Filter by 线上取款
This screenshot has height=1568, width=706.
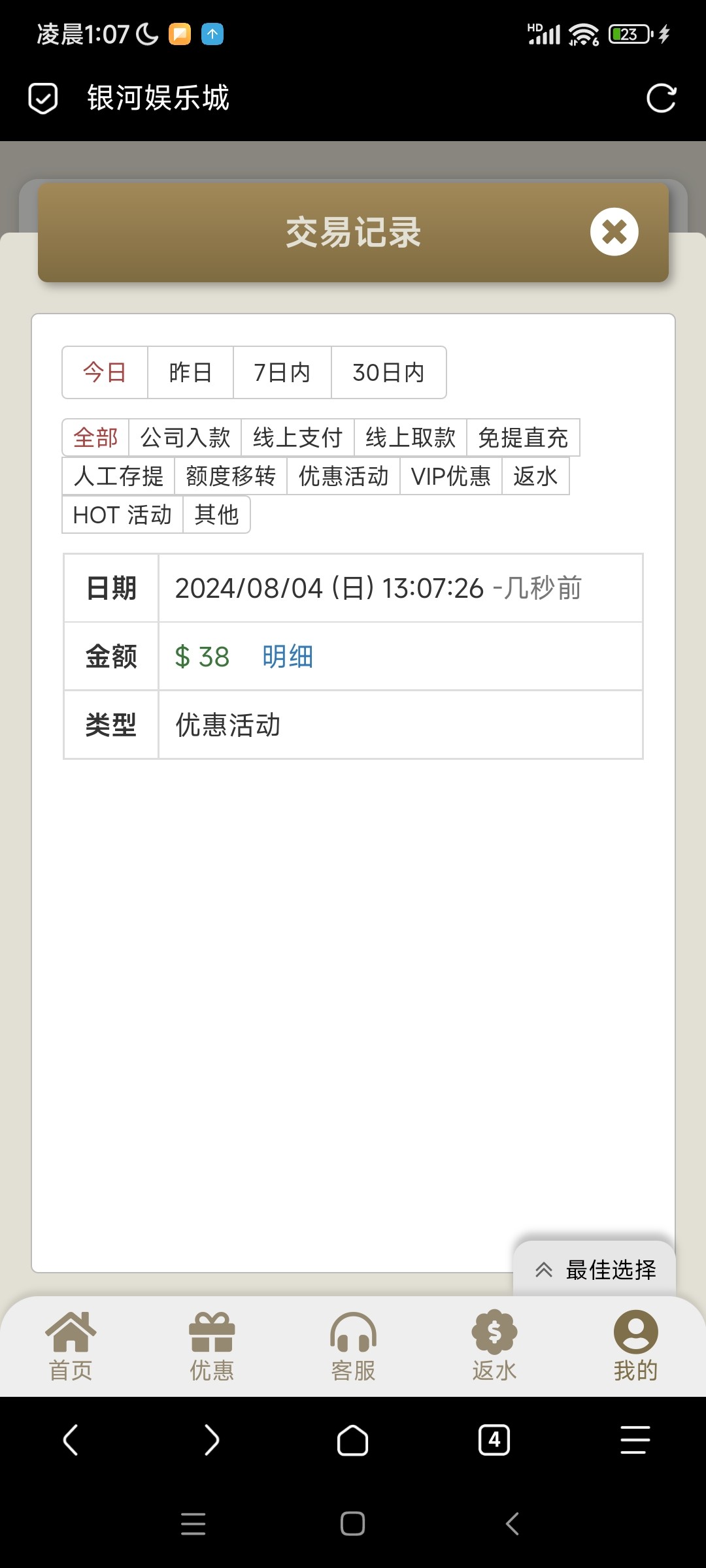pyautogui.click(x=411, y=437)
